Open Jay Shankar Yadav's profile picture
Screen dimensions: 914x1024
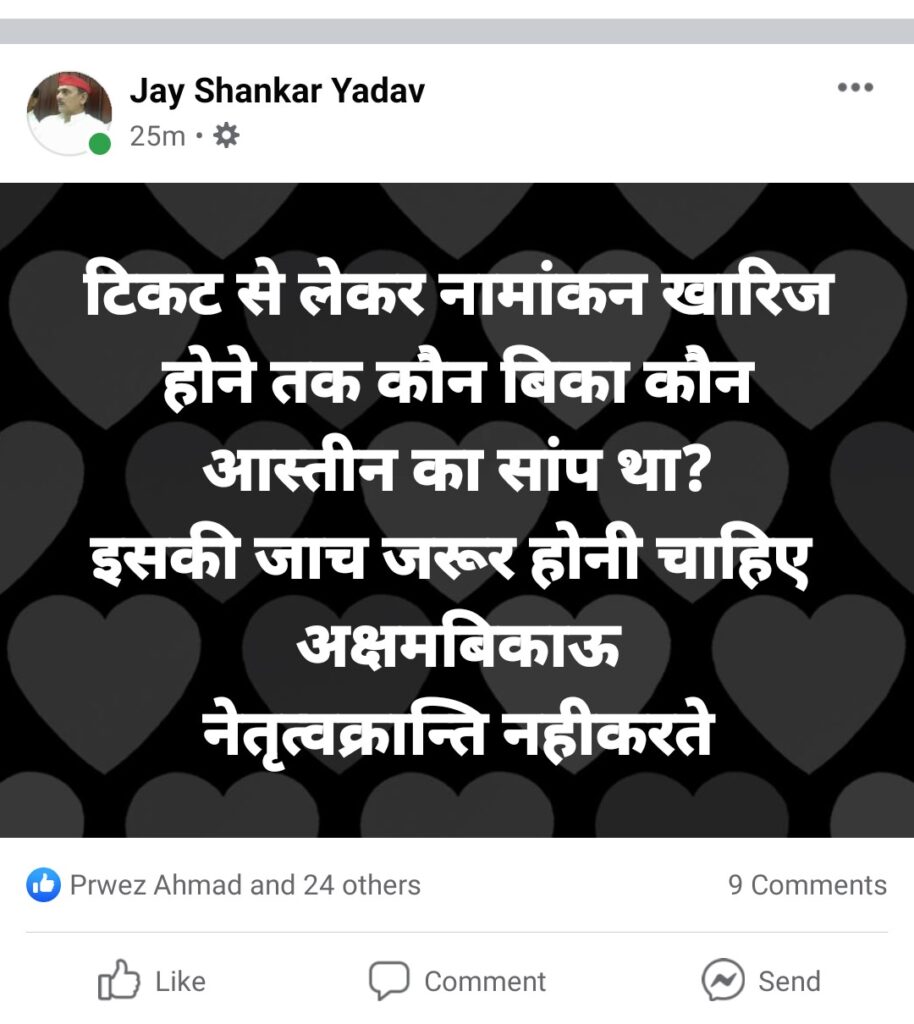[x=68, y=112]
